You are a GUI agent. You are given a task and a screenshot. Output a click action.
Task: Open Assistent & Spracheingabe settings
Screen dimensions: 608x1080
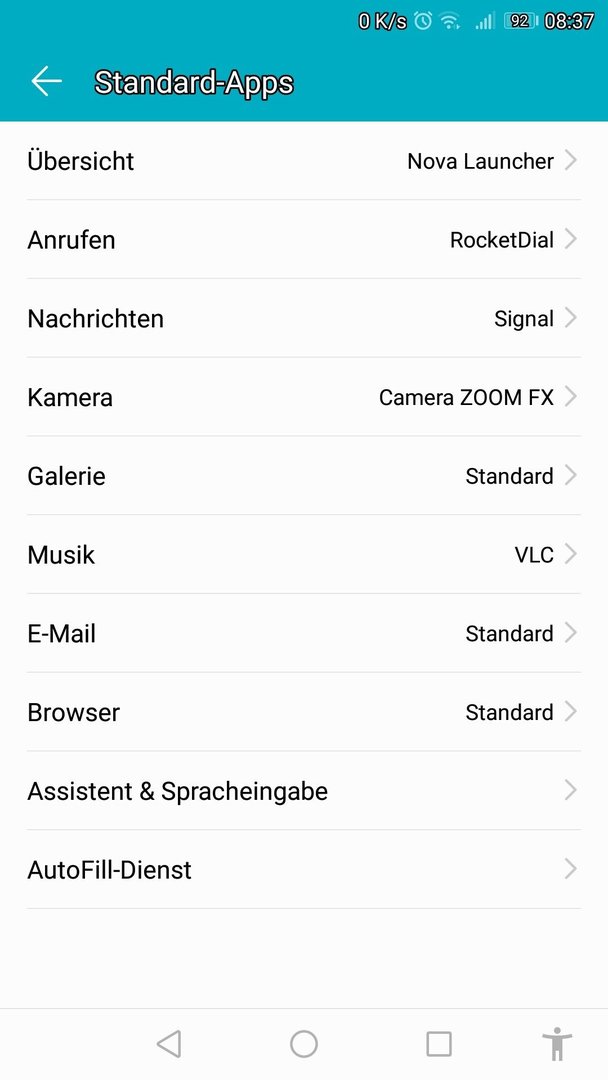[304, 791]
